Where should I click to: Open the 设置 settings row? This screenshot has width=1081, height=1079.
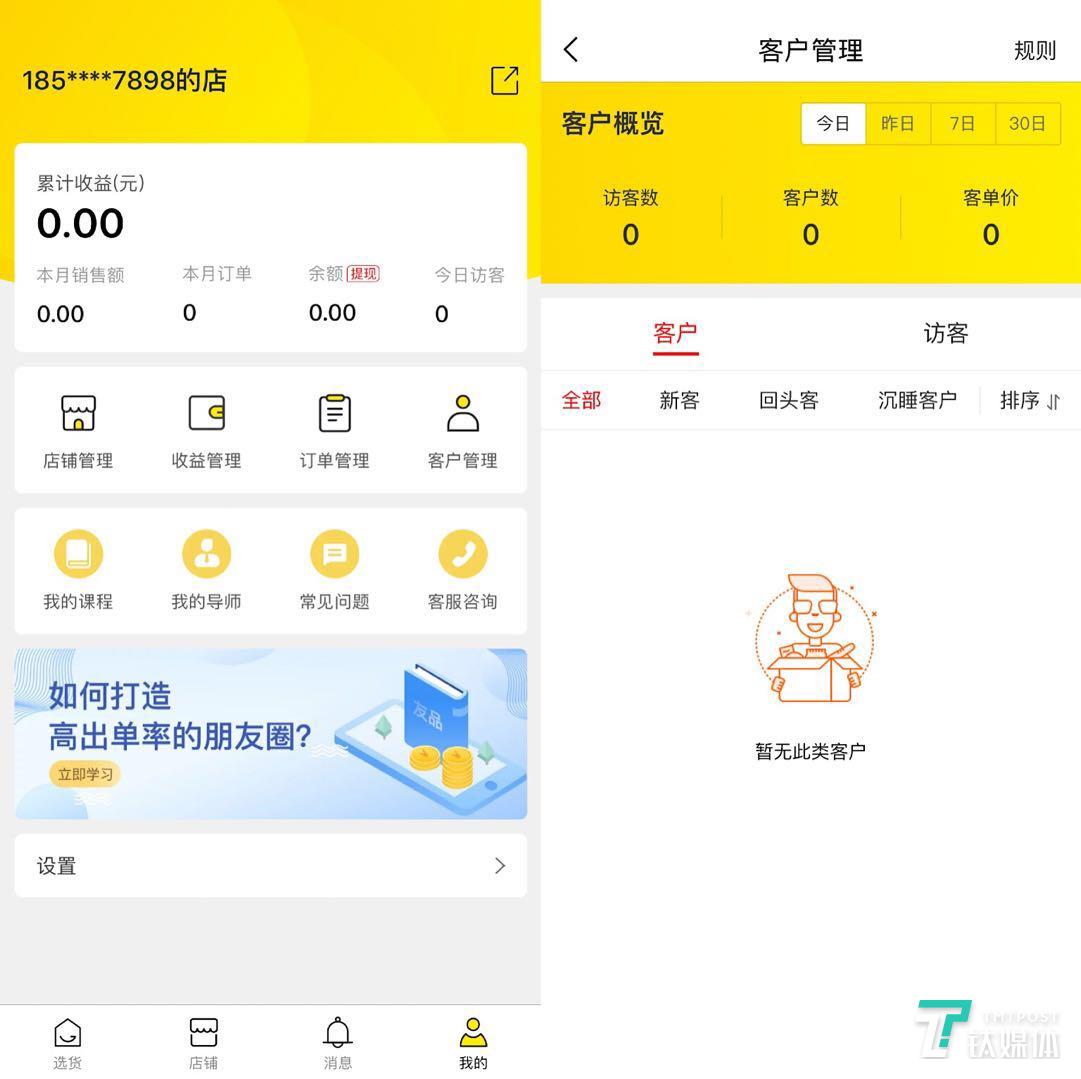click(x=270, y=866)
